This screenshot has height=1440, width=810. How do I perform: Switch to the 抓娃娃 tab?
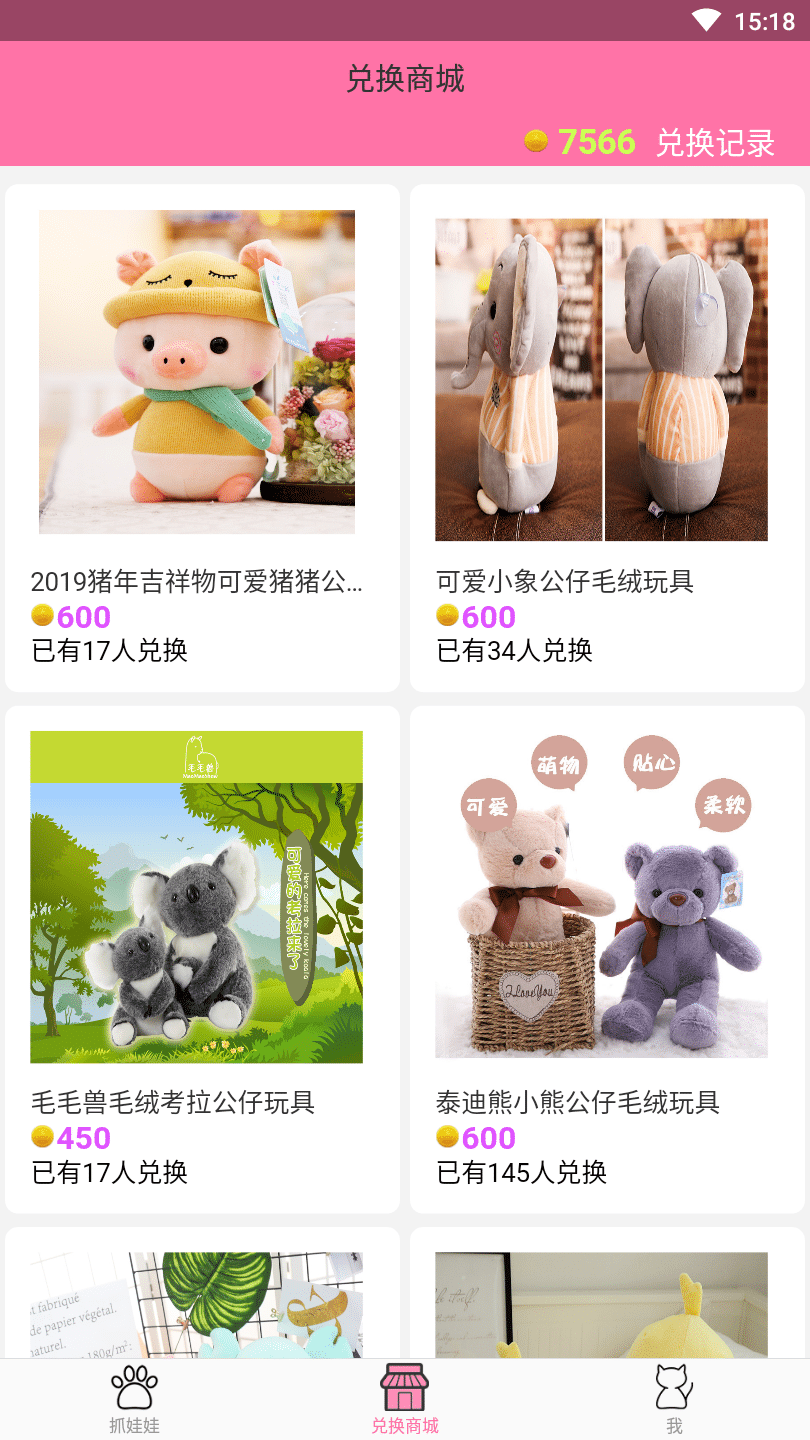(x=134, y=1399)
